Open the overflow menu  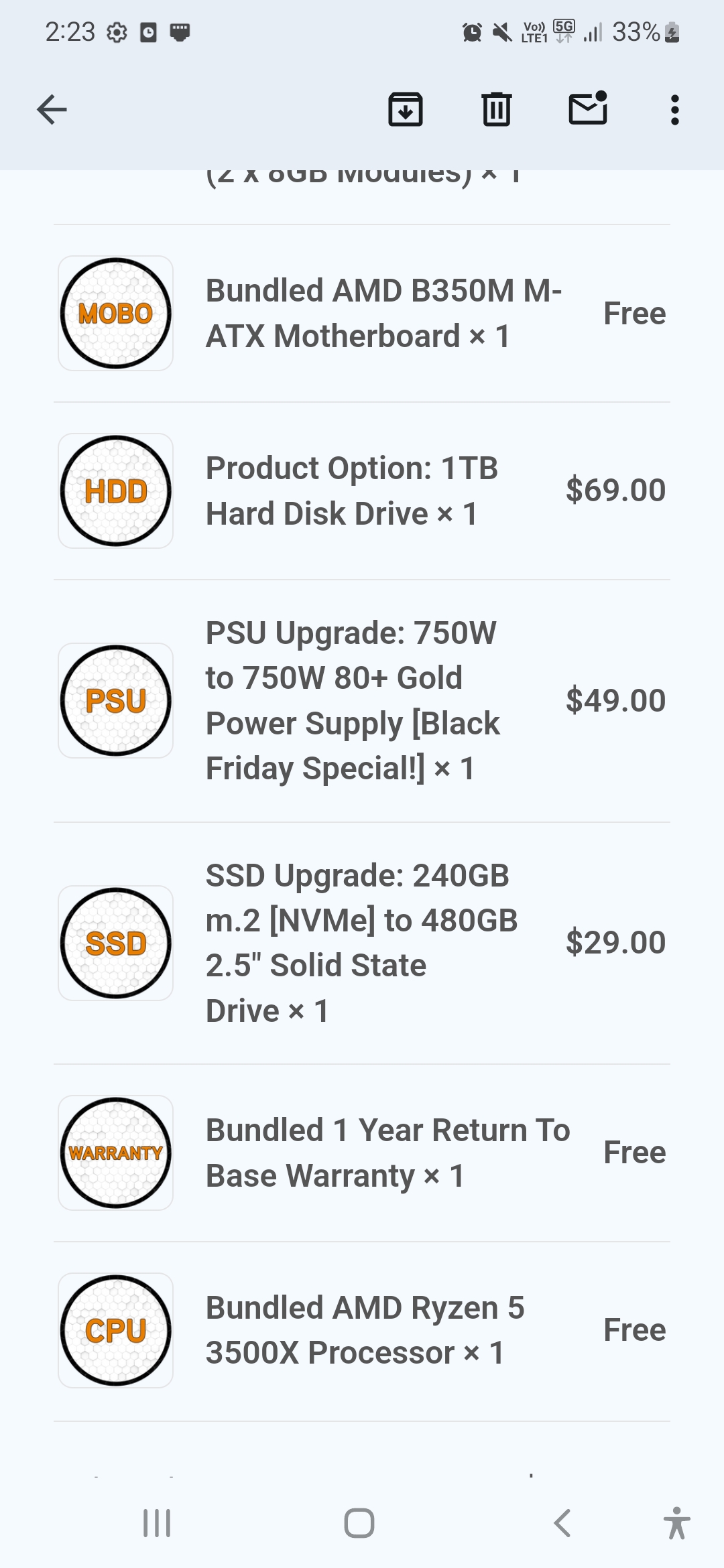tap(675, 110)
